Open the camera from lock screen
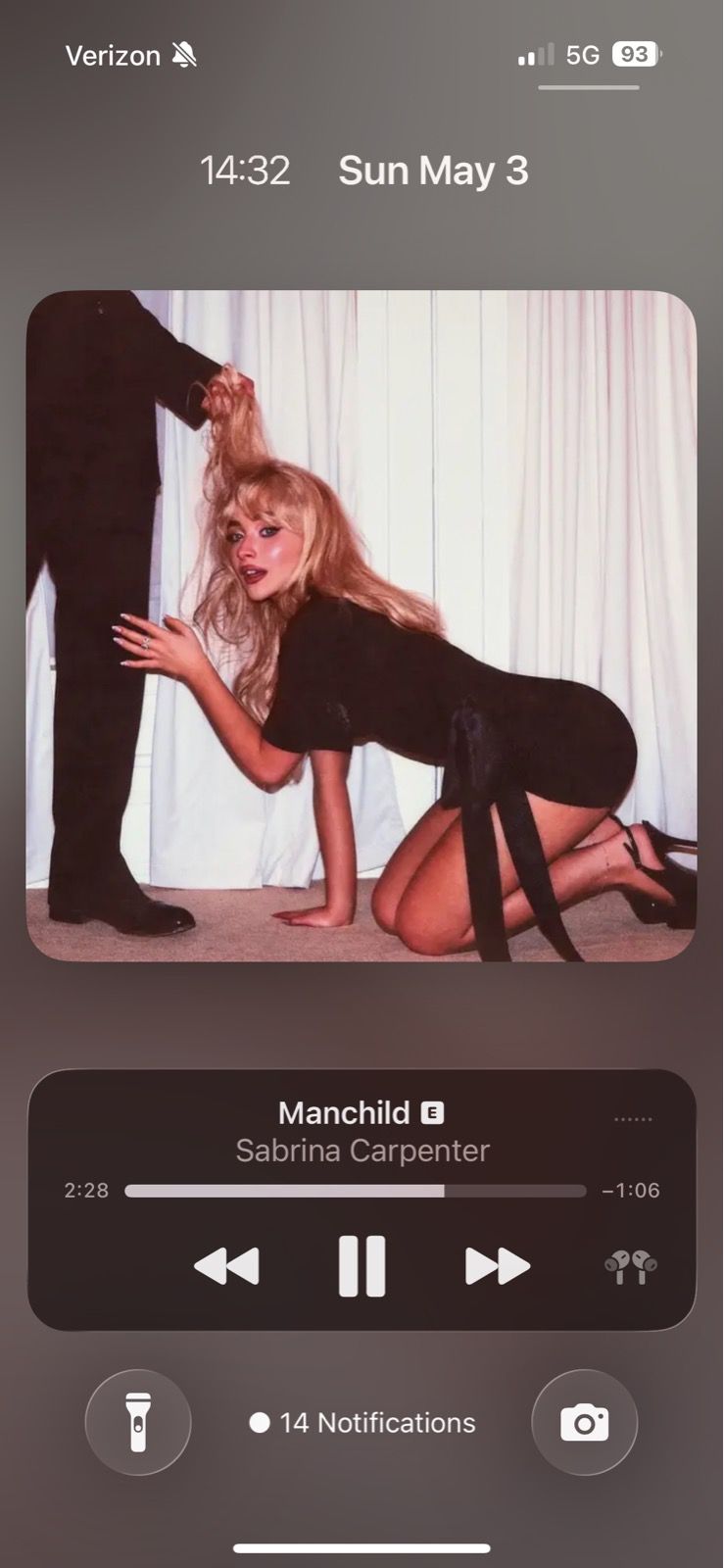Viewport: 724px width, 1568px height. 585,1422
